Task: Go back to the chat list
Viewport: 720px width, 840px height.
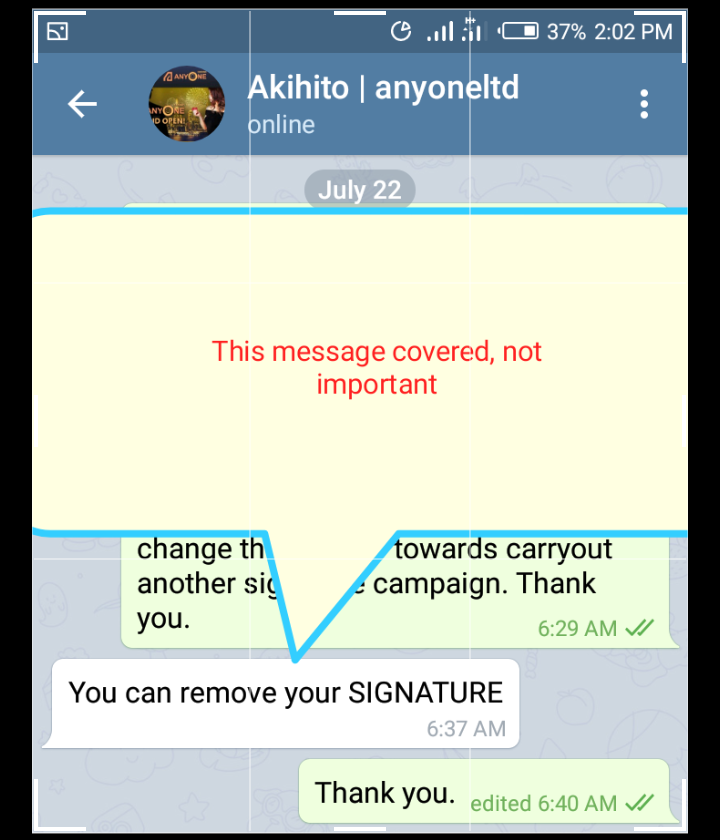Action: (x=82, y=104)
